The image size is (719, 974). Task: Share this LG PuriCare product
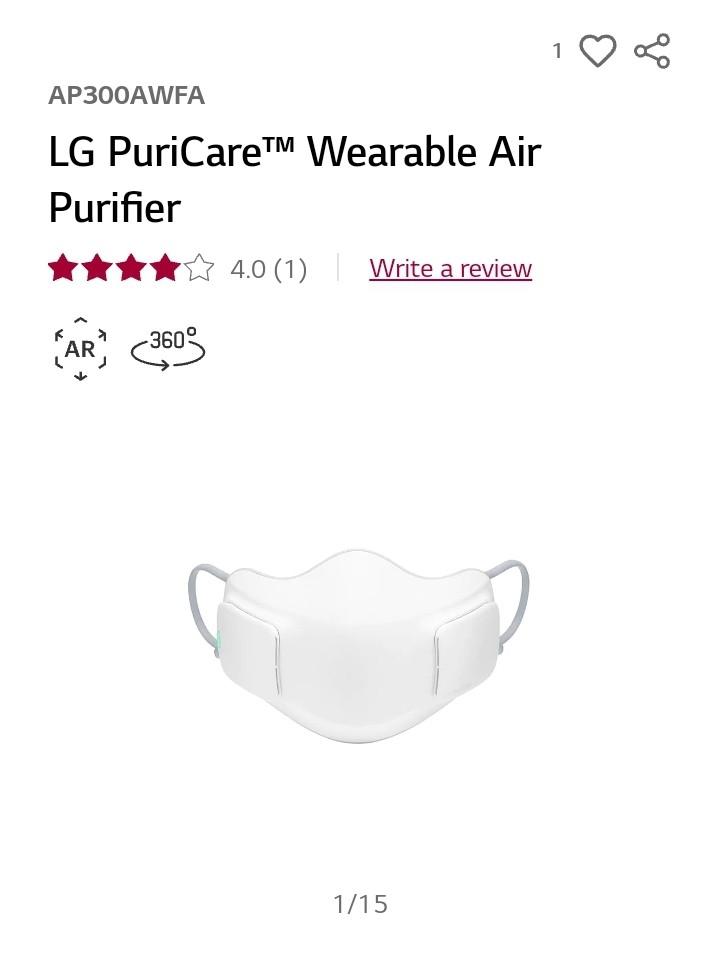click(652, 50)
